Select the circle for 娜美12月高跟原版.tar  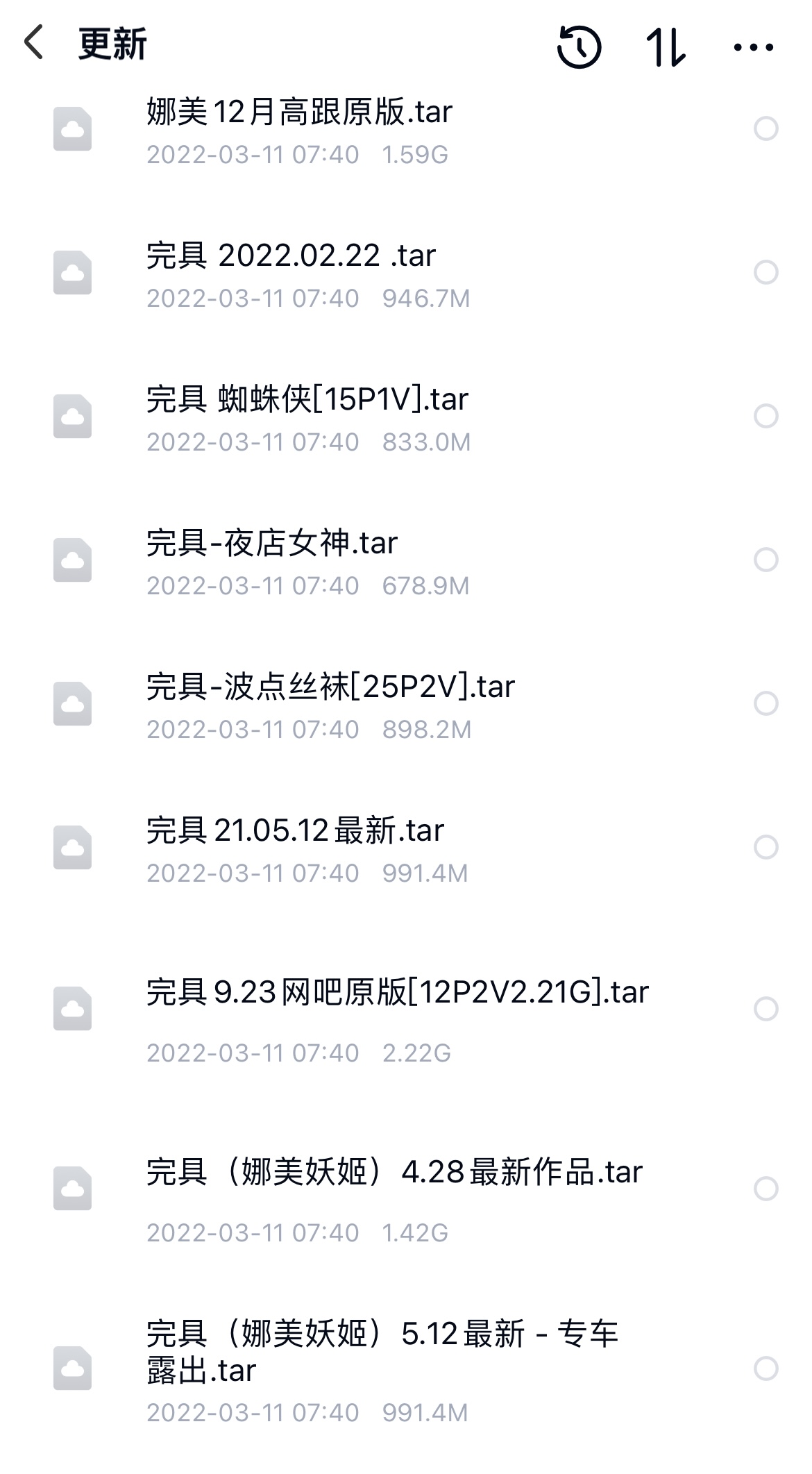(766, 128)
